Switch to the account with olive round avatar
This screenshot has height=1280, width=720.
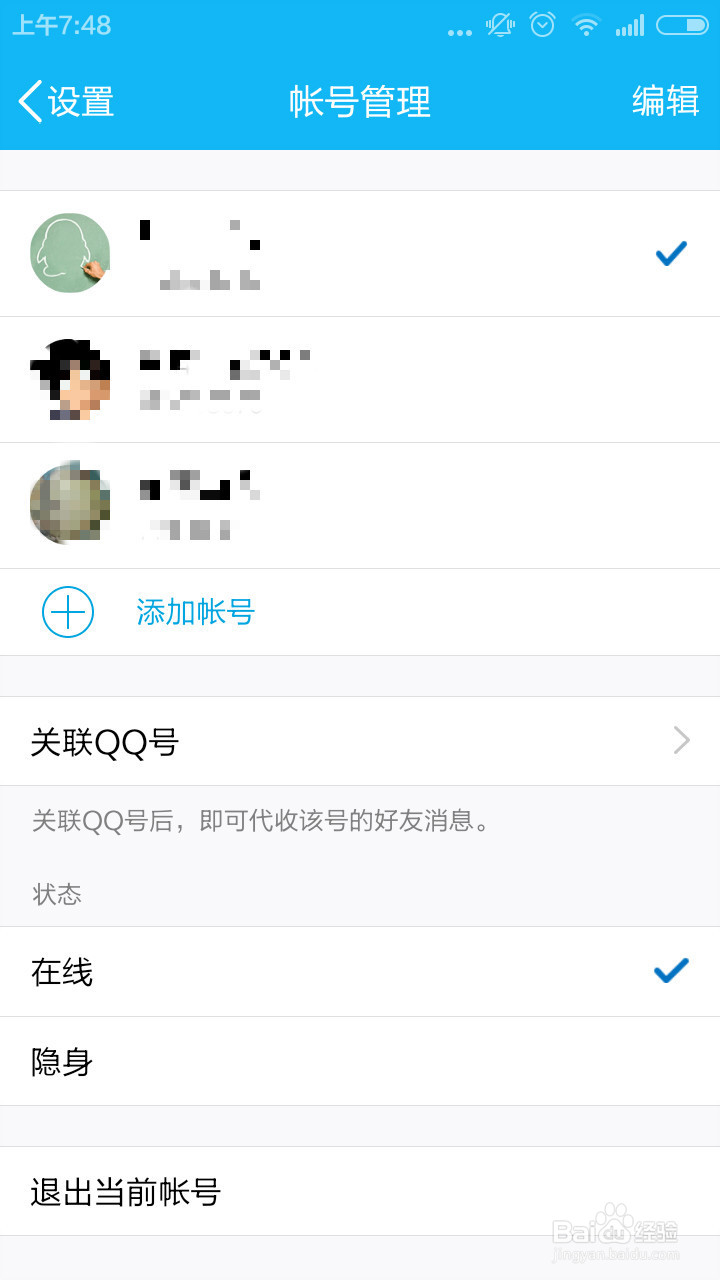pyautogui.click(x=360, y=506)
